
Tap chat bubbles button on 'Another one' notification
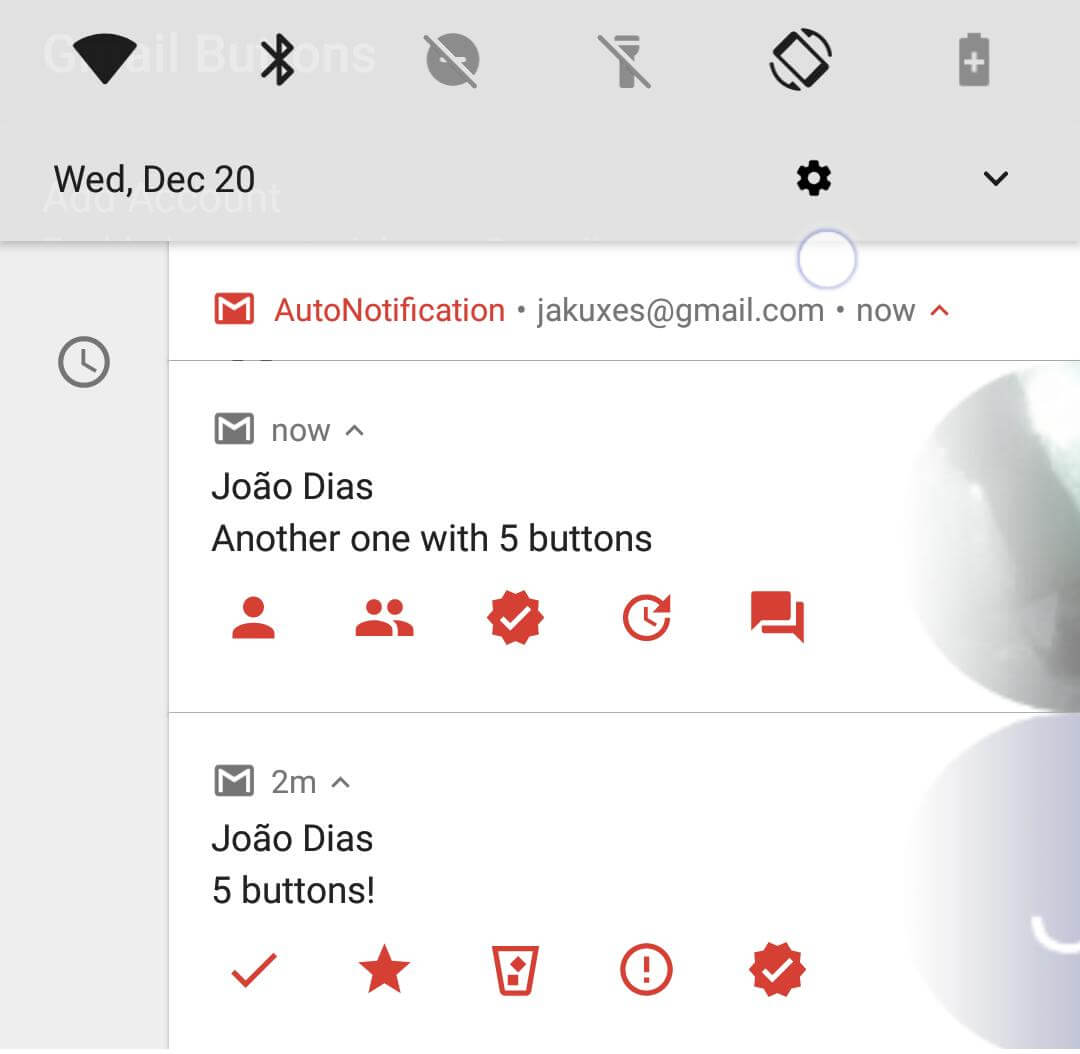tap(777, 619)
